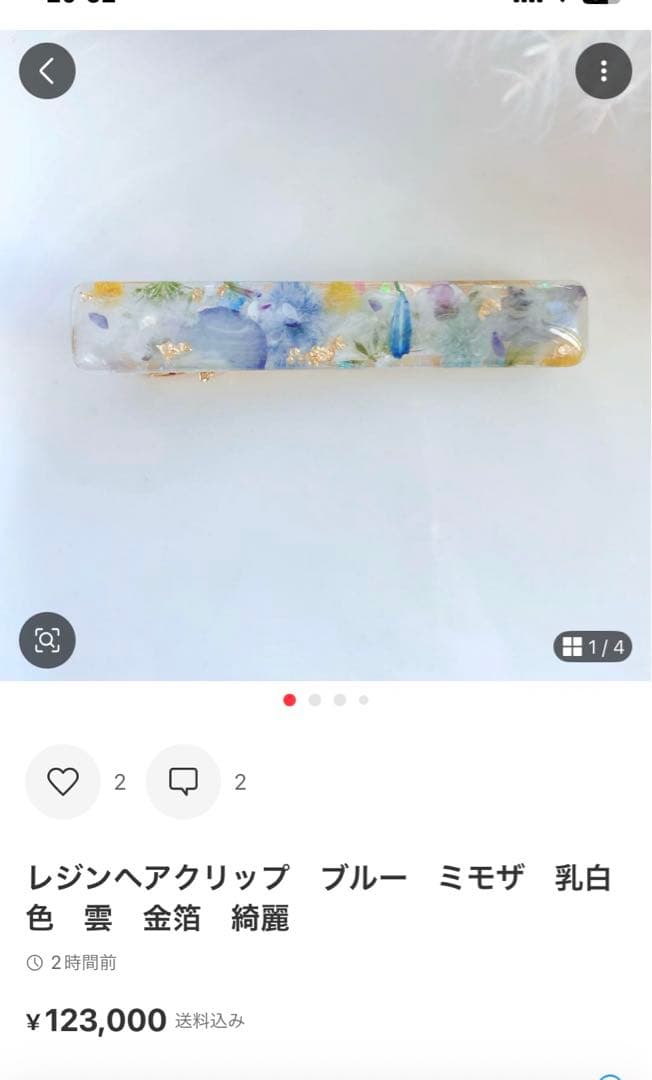This screenshot has width=652, height=1080.
Task: Open the three-dot overflow menu
Action: click(604, 71)
